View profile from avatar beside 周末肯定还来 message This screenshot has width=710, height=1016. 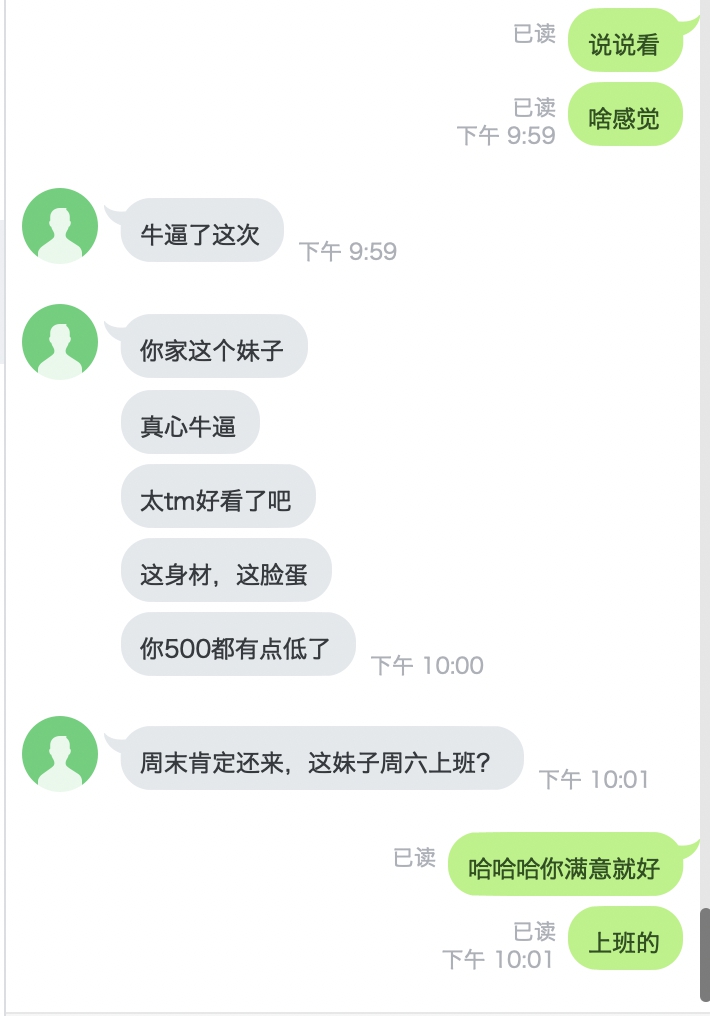tap(60, 754)
